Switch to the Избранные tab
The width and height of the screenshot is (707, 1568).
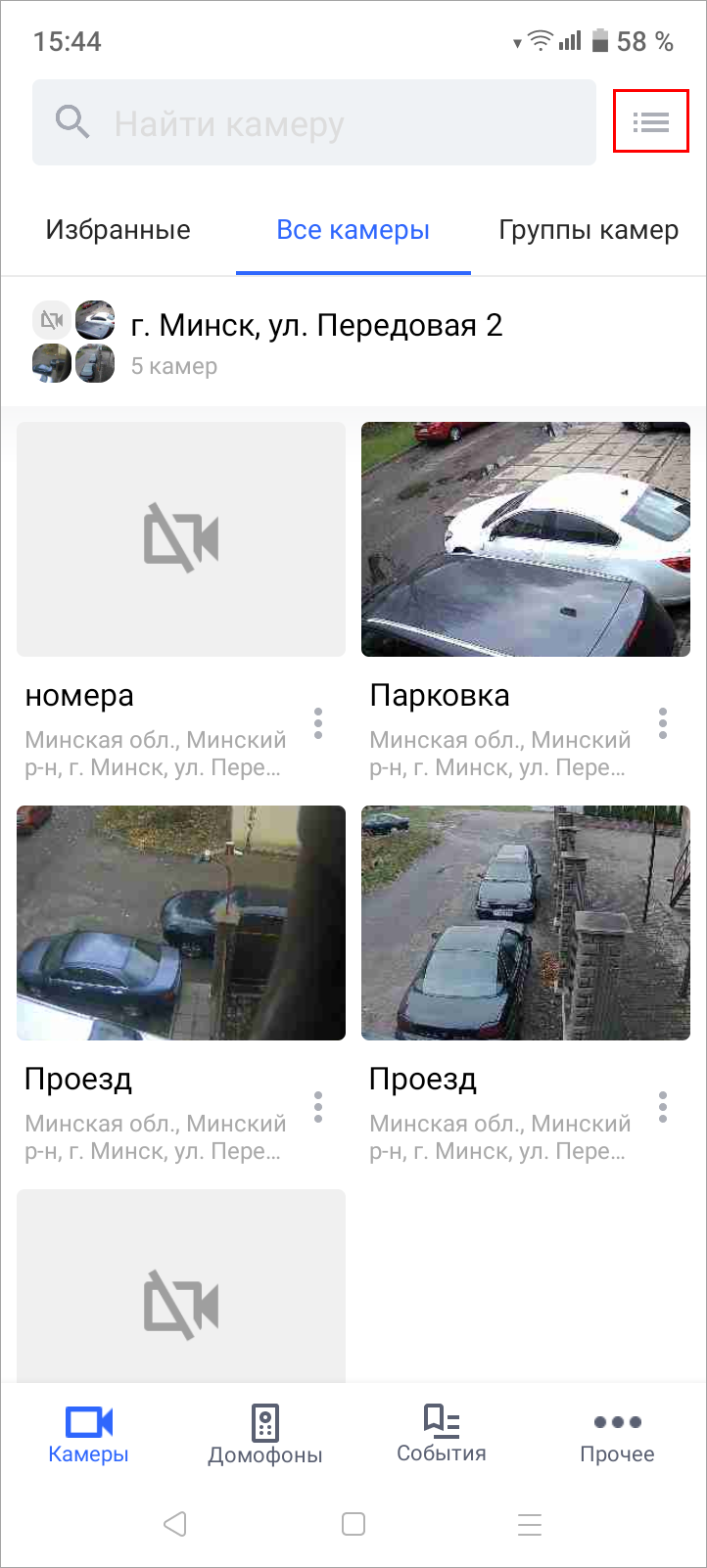(118, 230)
